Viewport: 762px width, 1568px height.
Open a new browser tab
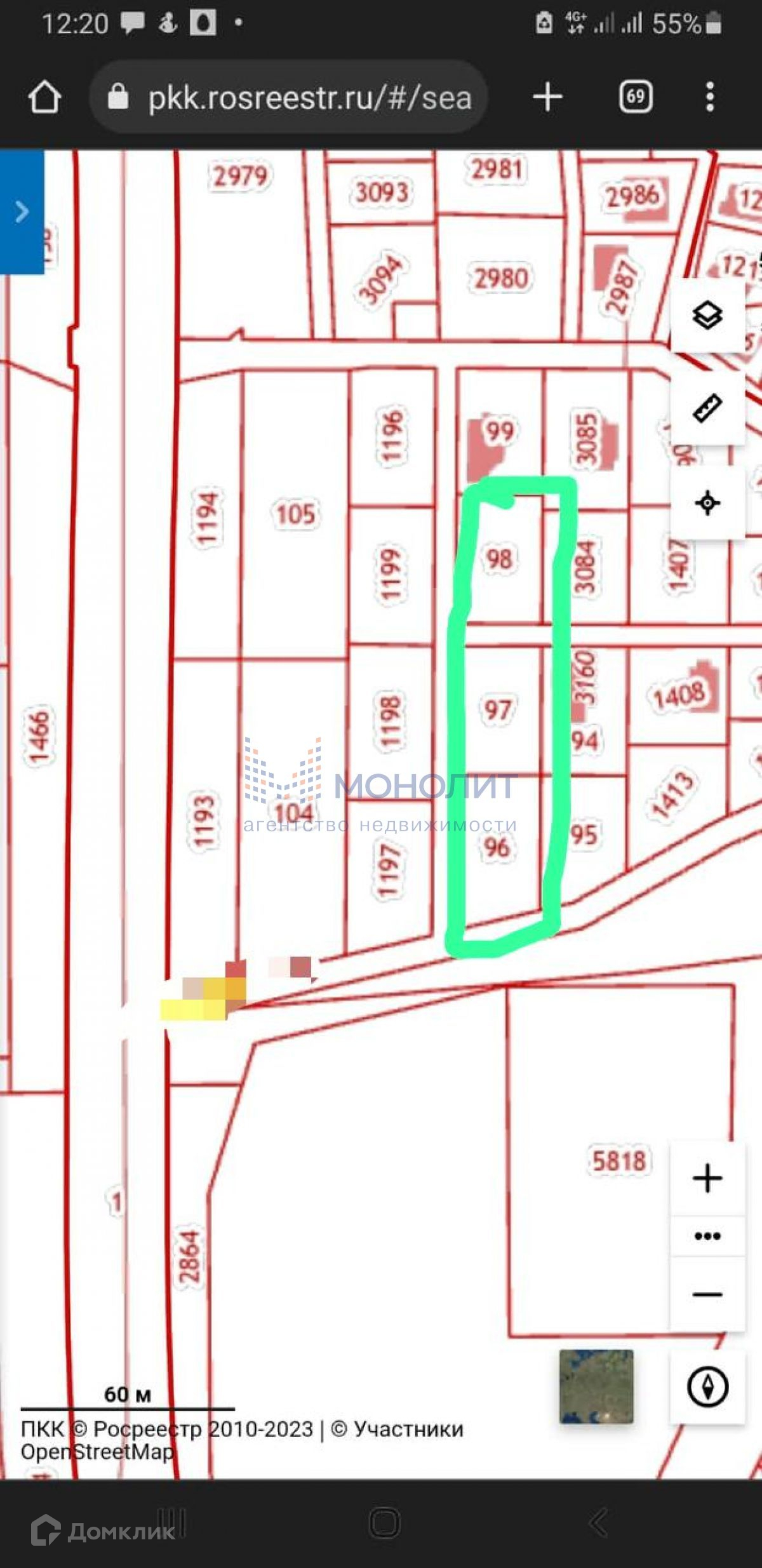[x=547, y=97]
